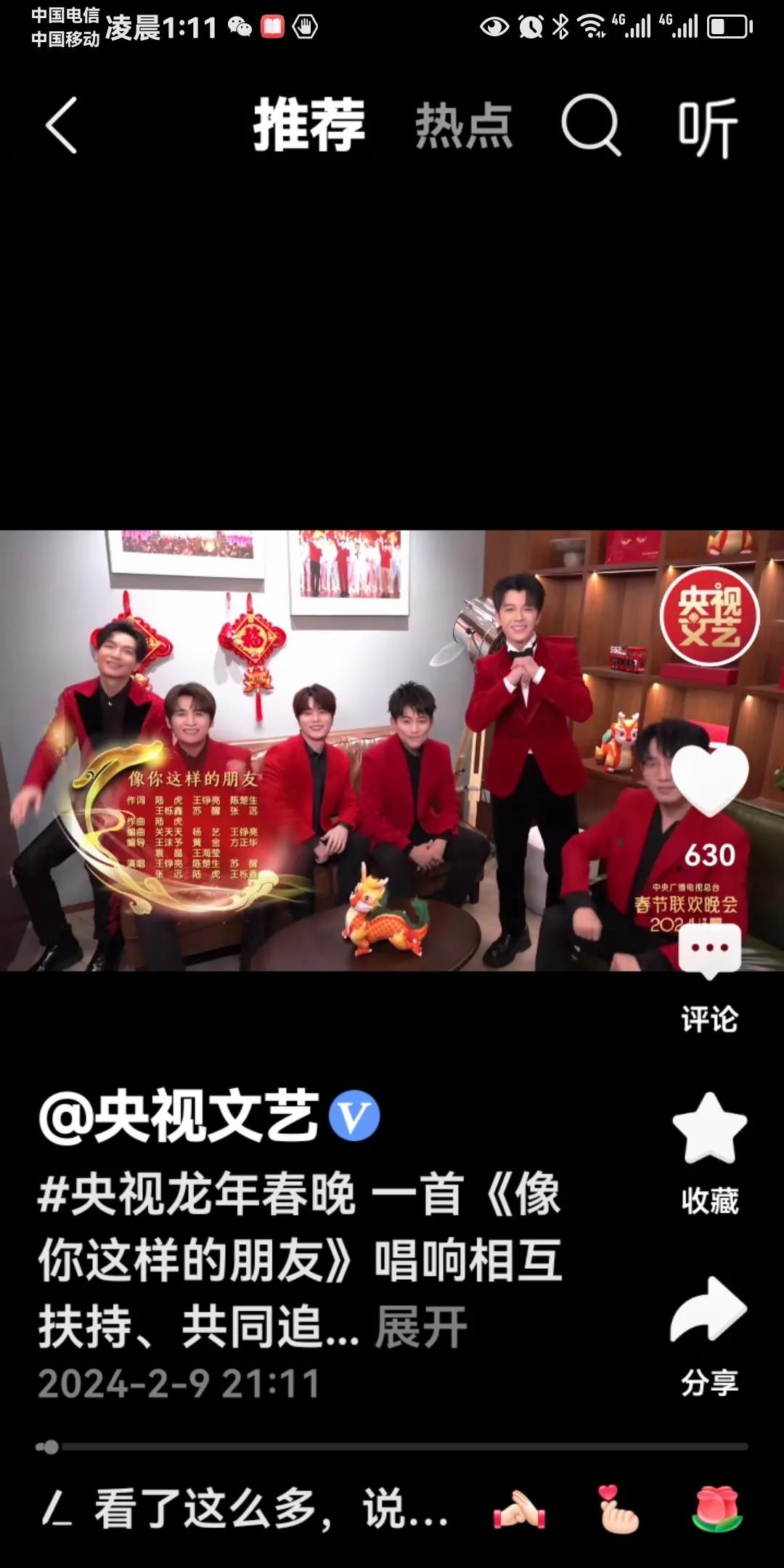Send the finger heart emoji
This screenshot has width=784, height=1568.
617,1511
